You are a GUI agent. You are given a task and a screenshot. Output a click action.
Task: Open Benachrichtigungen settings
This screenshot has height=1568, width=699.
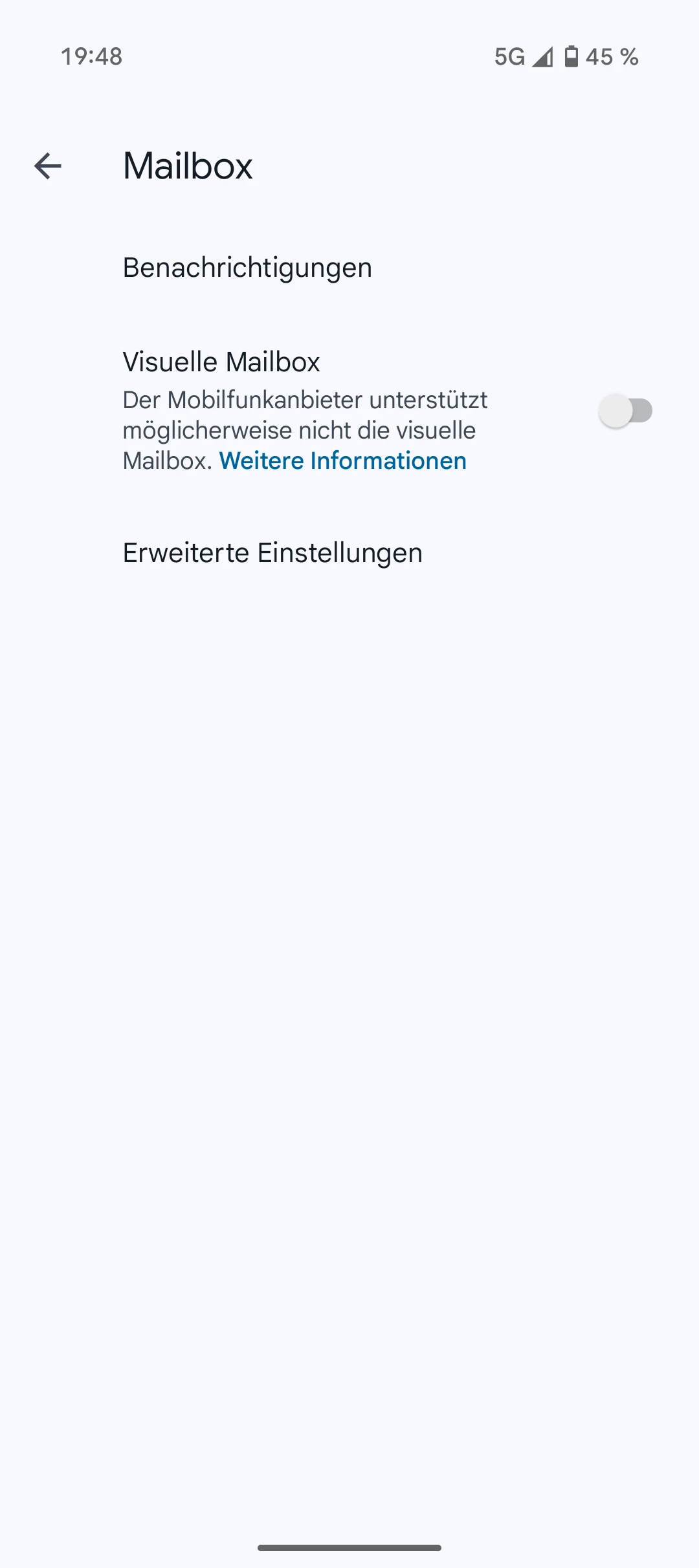(x=247, y=268)
